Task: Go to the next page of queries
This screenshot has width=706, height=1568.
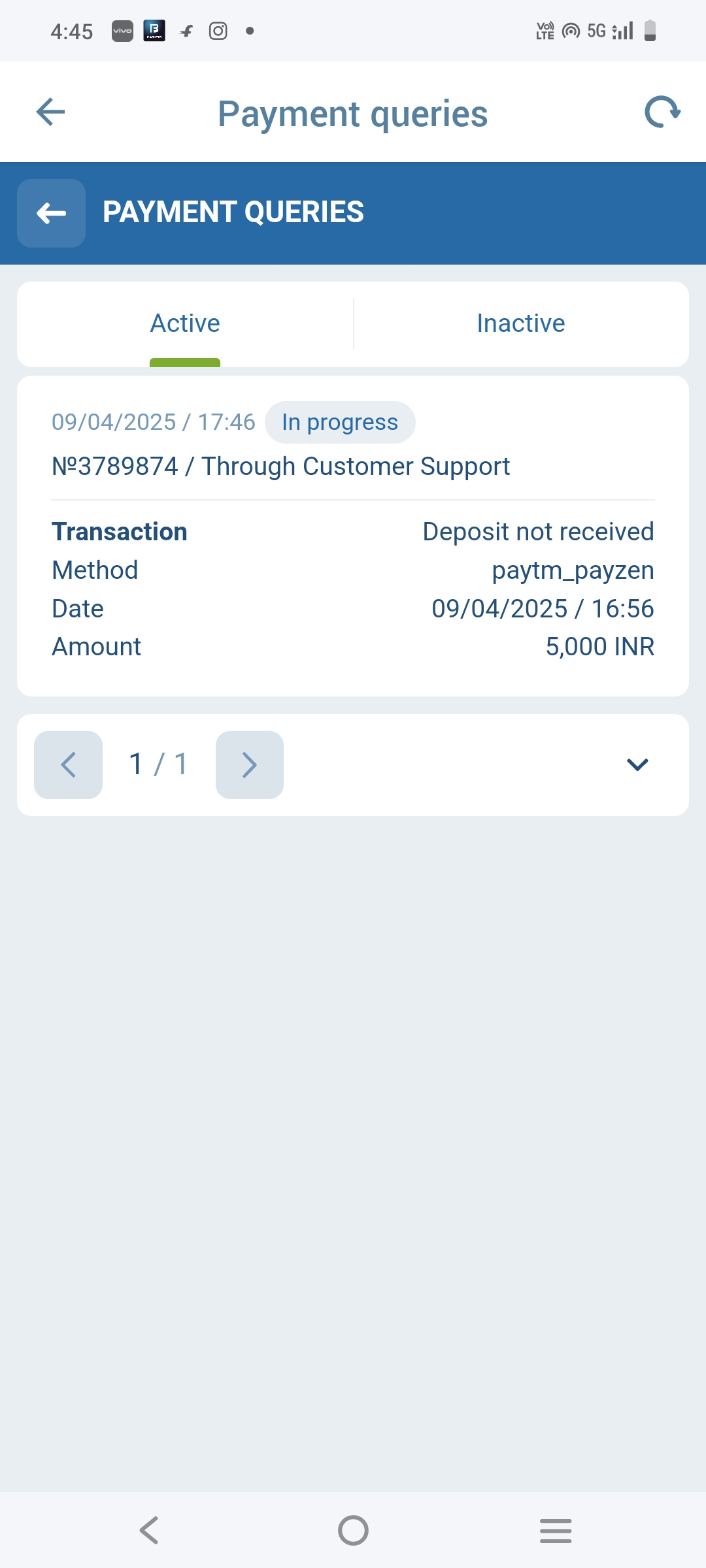Action: click(249, 764)
